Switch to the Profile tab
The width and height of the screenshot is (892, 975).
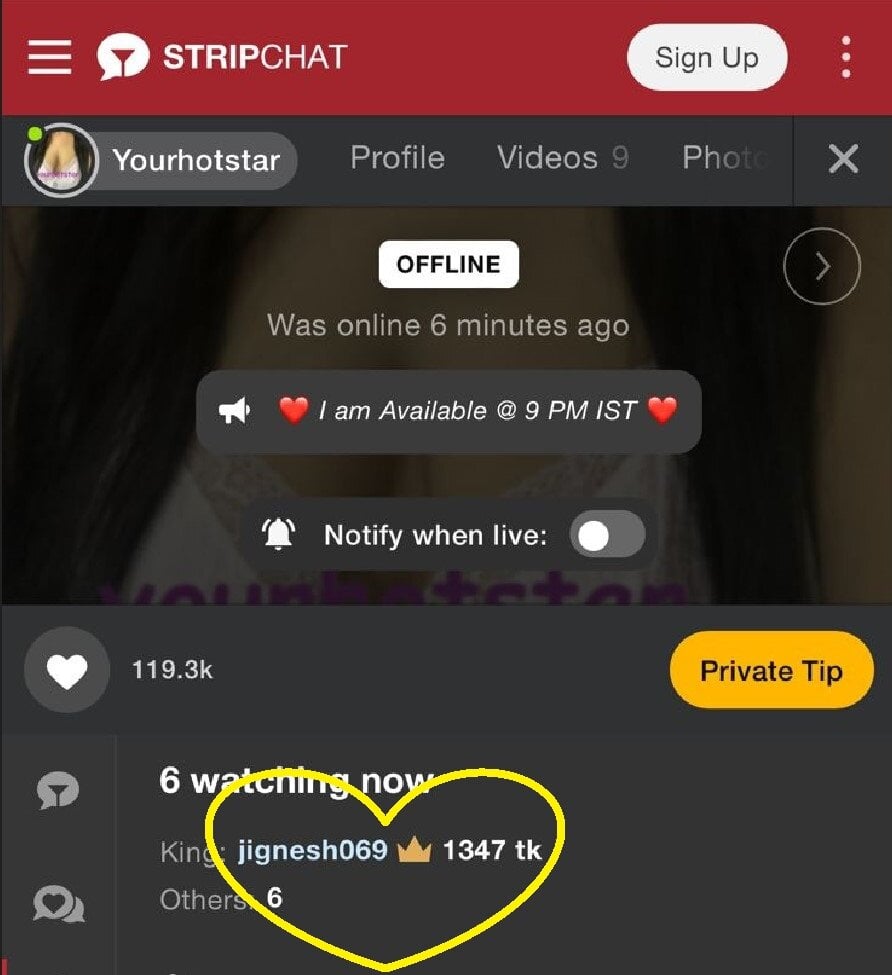[x=397, y=158]
